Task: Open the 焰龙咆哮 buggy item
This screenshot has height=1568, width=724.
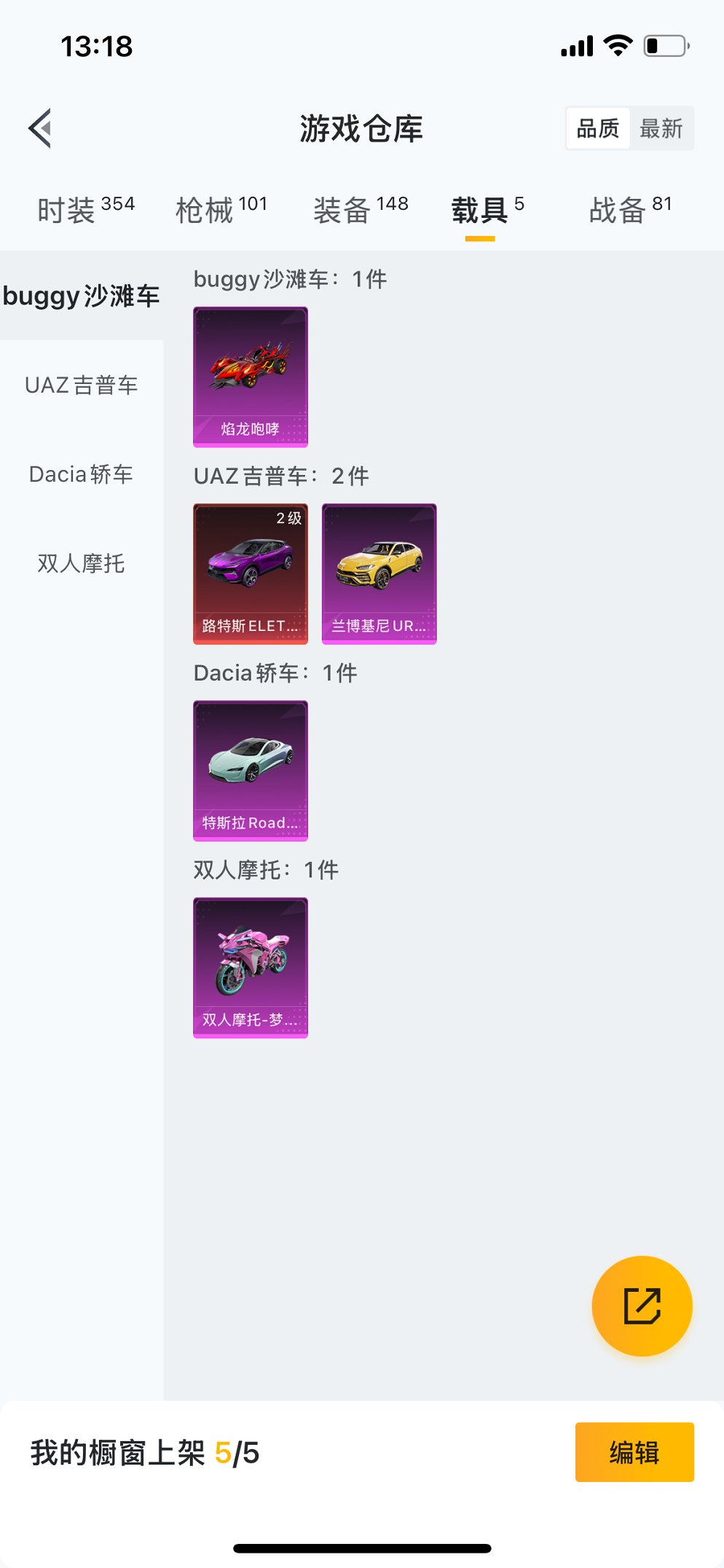Action: tap(251, 377)
